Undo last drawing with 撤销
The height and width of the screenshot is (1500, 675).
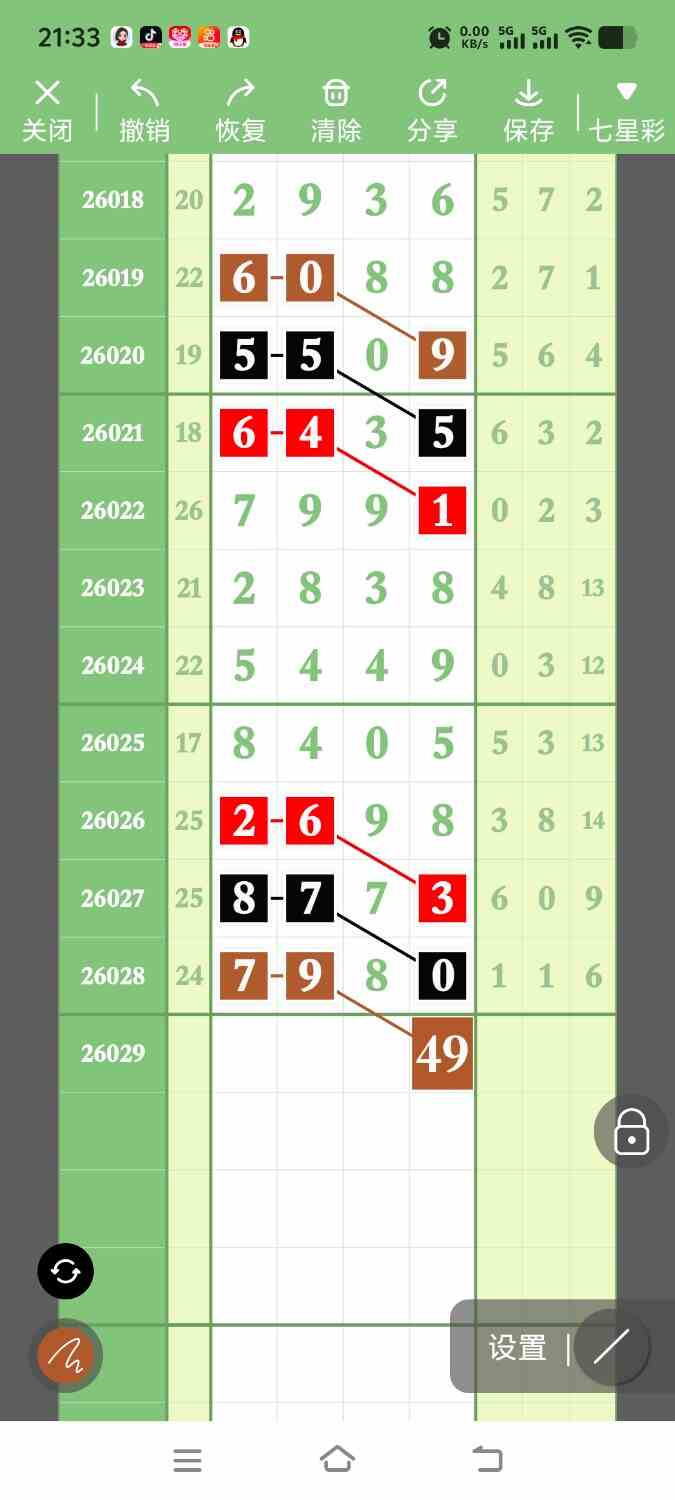tap(144, 111)
